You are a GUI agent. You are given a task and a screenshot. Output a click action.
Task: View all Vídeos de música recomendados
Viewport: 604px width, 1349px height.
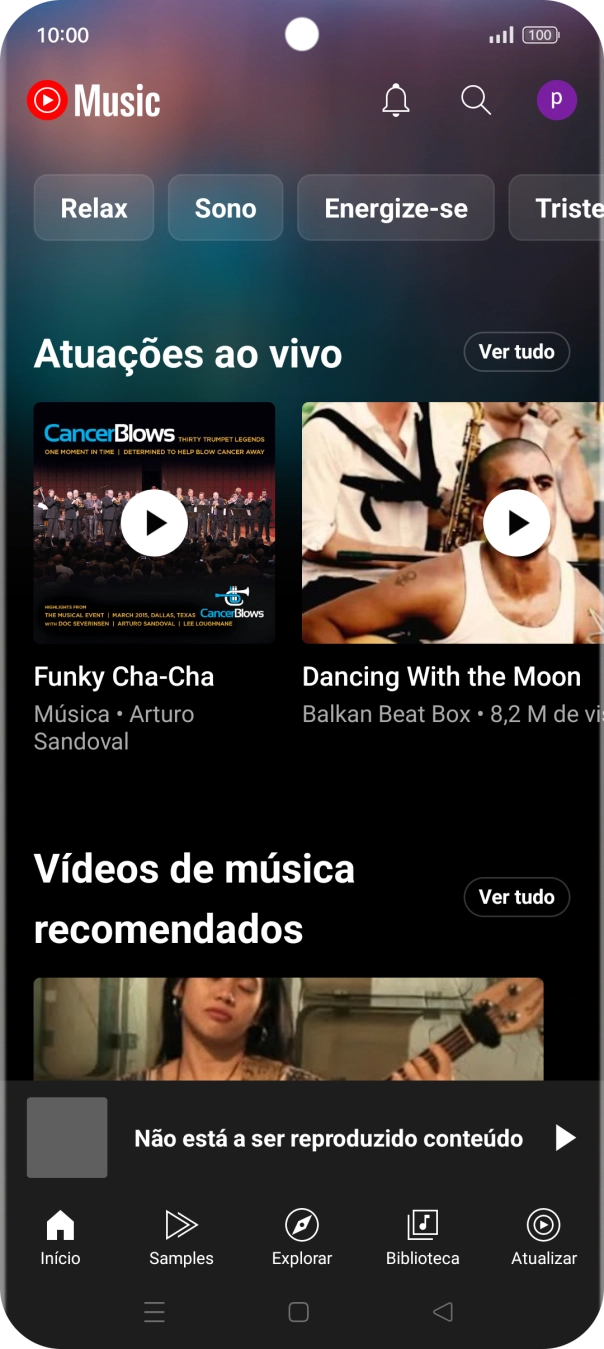pos(516,897)
